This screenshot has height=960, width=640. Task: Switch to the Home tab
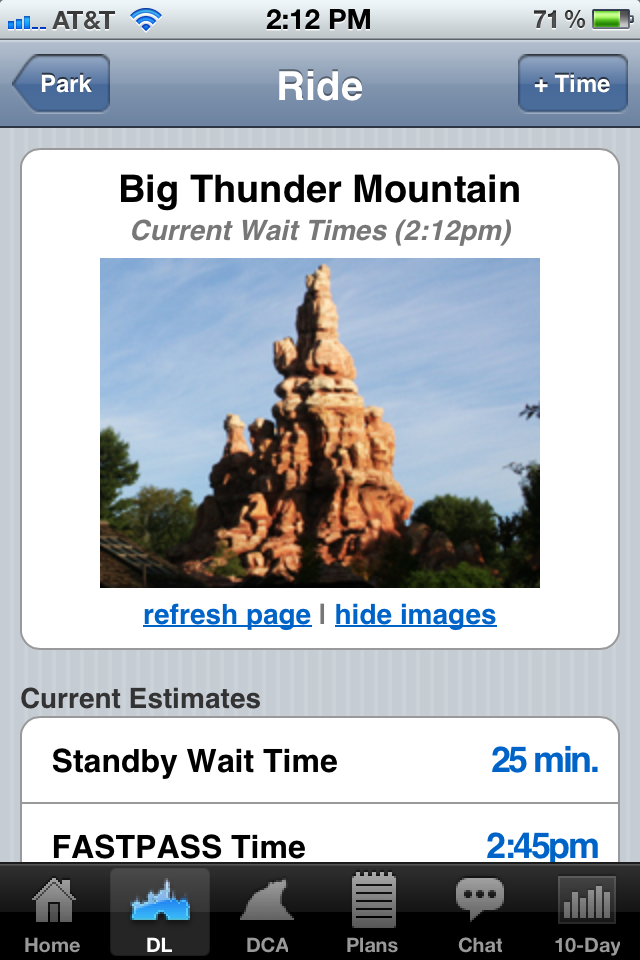point(52,912)
